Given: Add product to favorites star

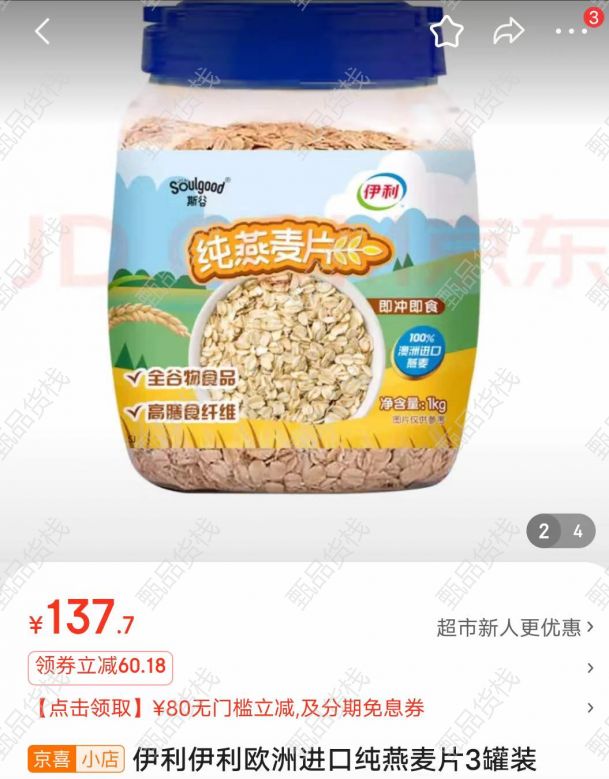Looking at the screenshot, I should (447, 32).
